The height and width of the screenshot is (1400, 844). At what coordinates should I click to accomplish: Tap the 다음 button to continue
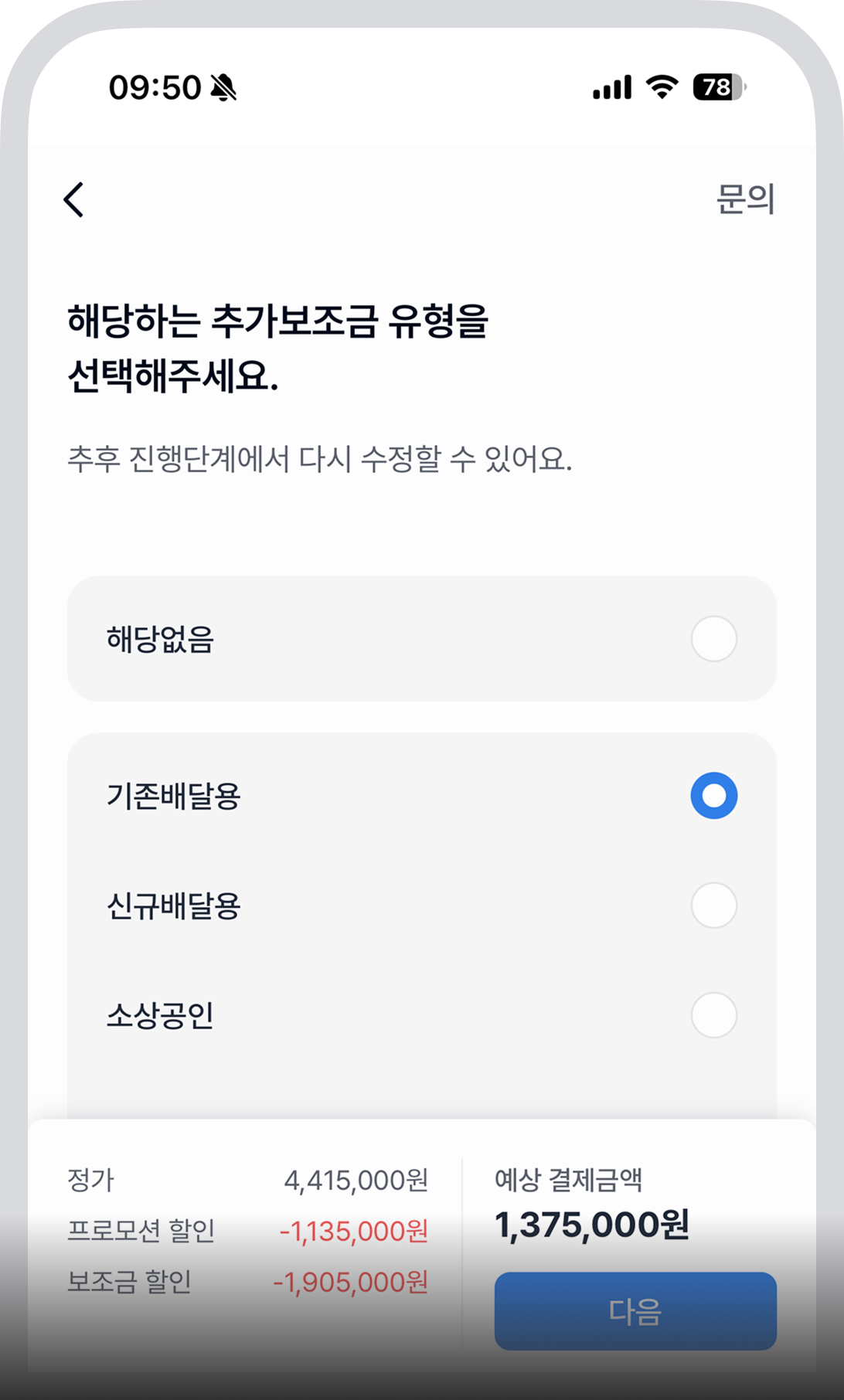635,1311
